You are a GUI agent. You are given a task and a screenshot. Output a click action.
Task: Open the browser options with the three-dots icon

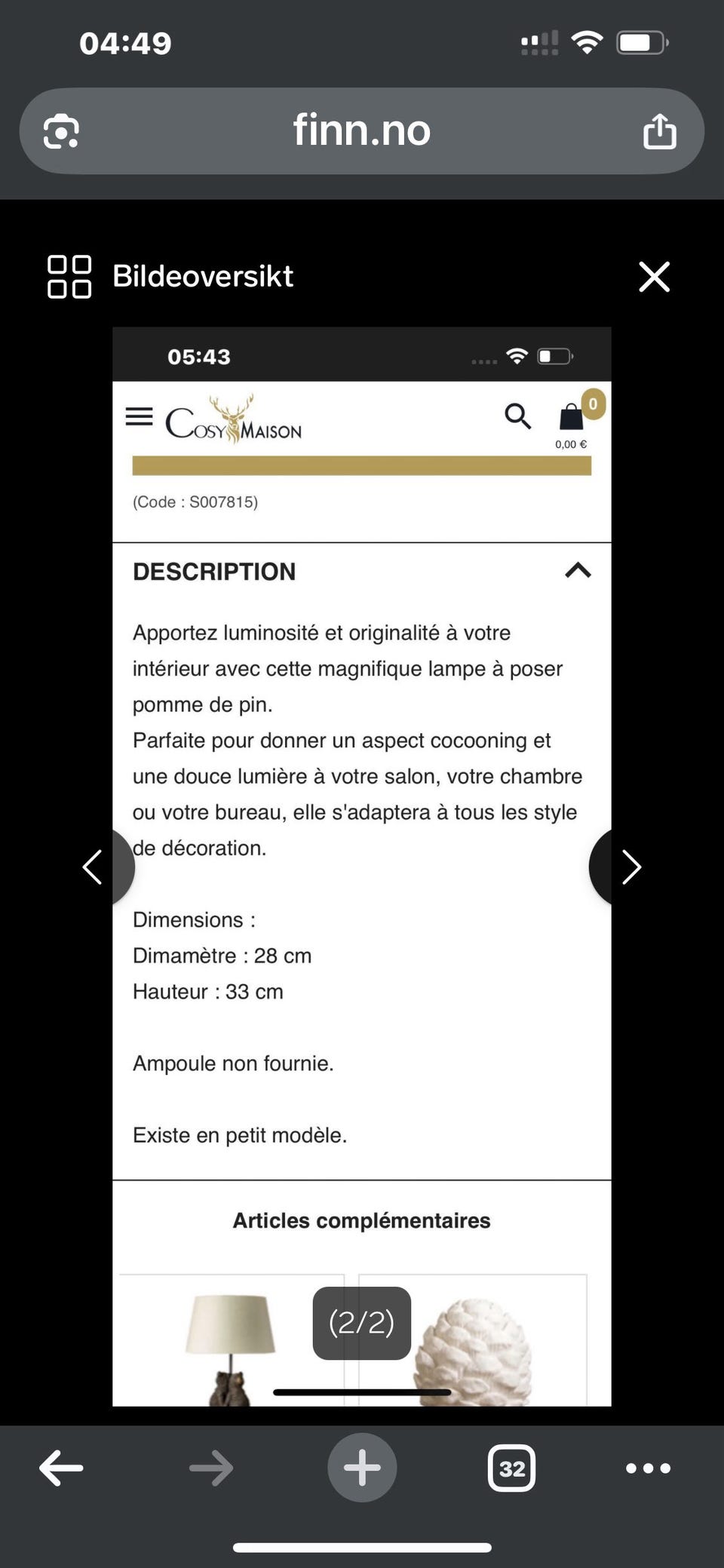[x=647, y=1467]
